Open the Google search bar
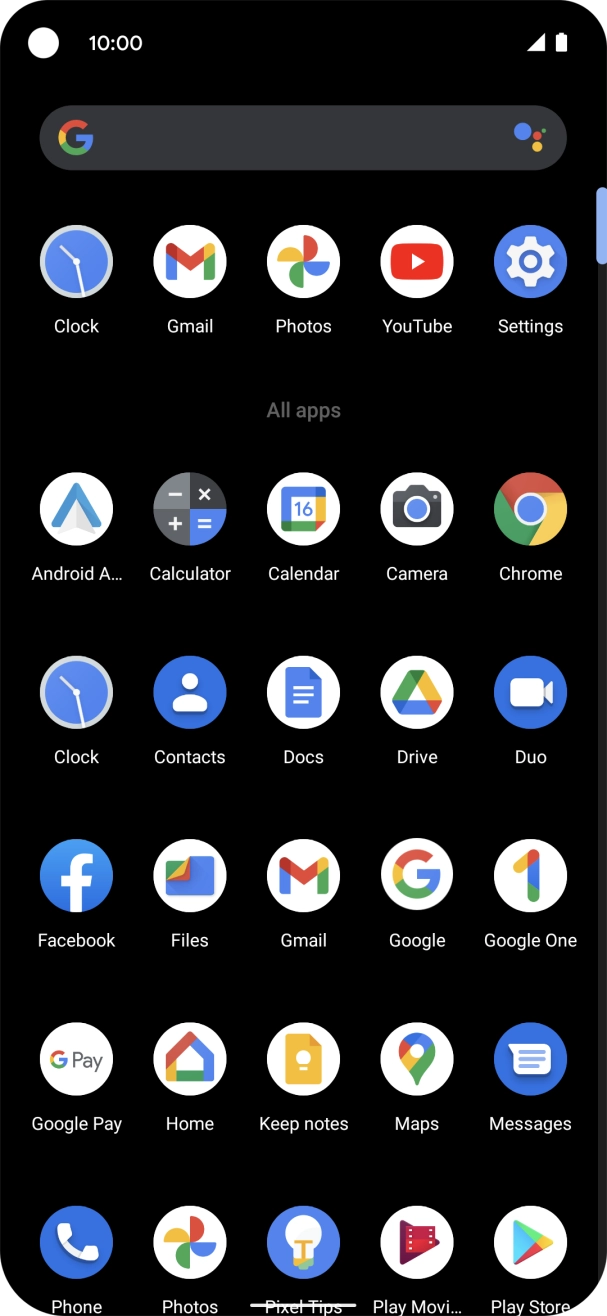The height and width of the screenshot is (1316, 607). [290, 138]
